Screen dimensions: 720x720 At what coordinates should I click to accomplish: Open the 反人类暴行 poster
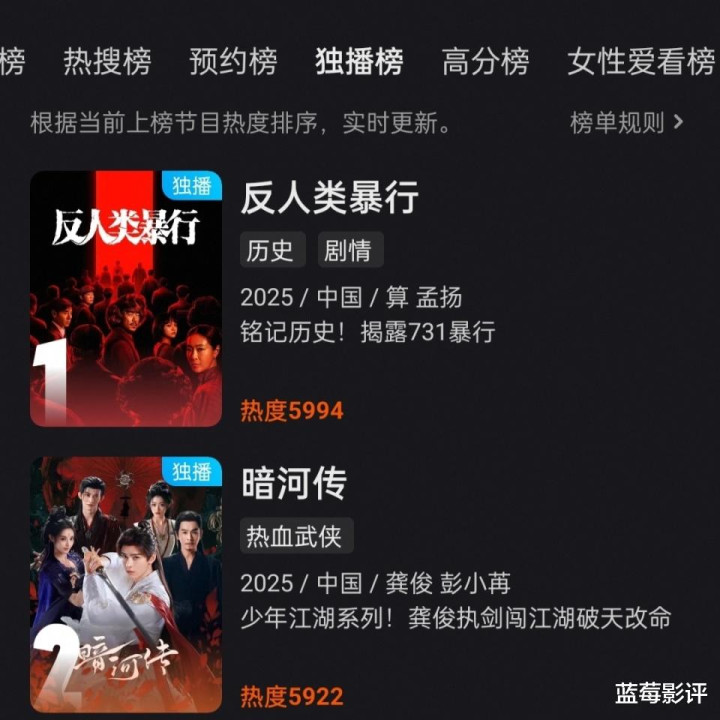[126, 299]
